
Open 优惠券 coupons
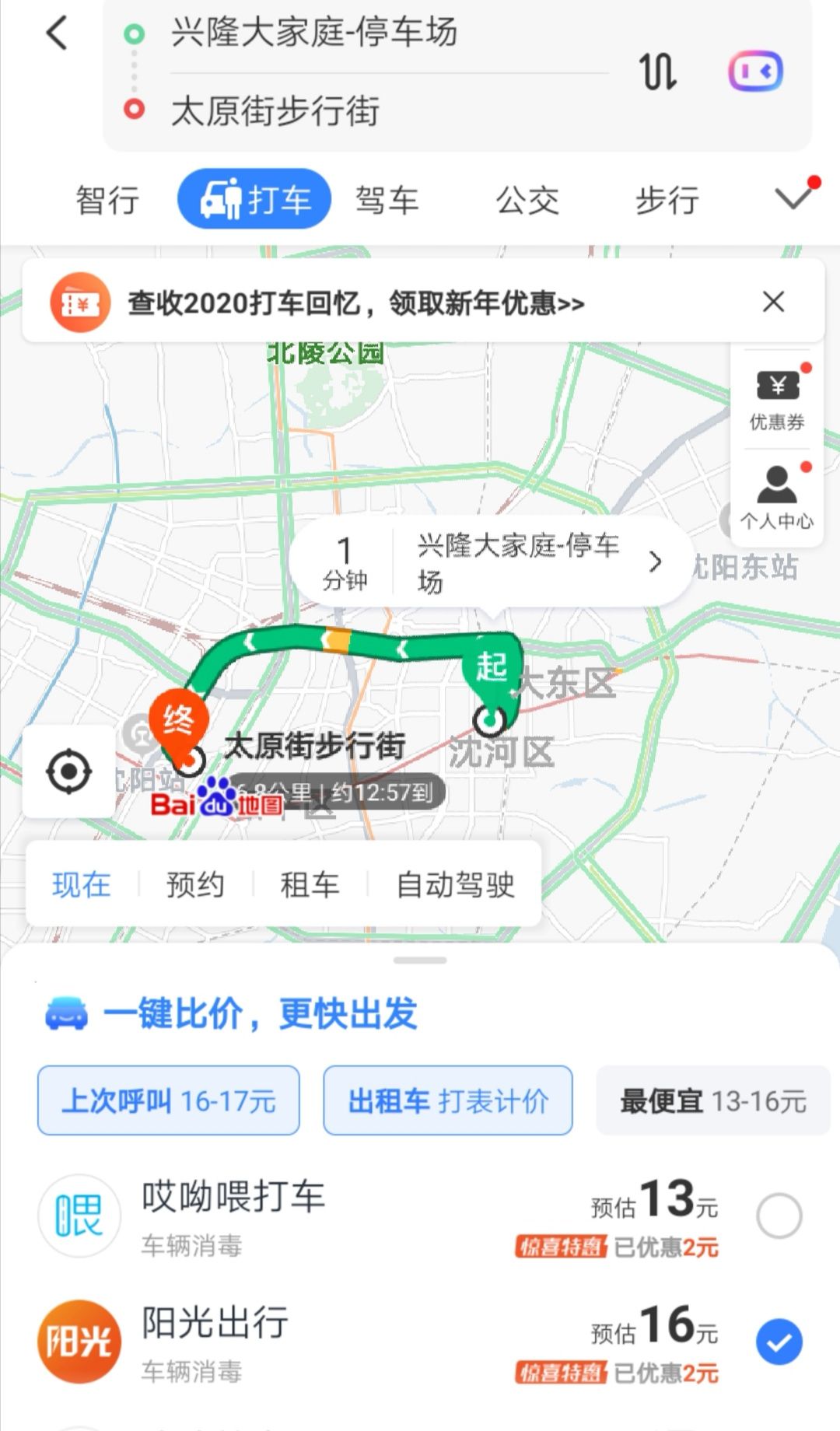[776, 399]
